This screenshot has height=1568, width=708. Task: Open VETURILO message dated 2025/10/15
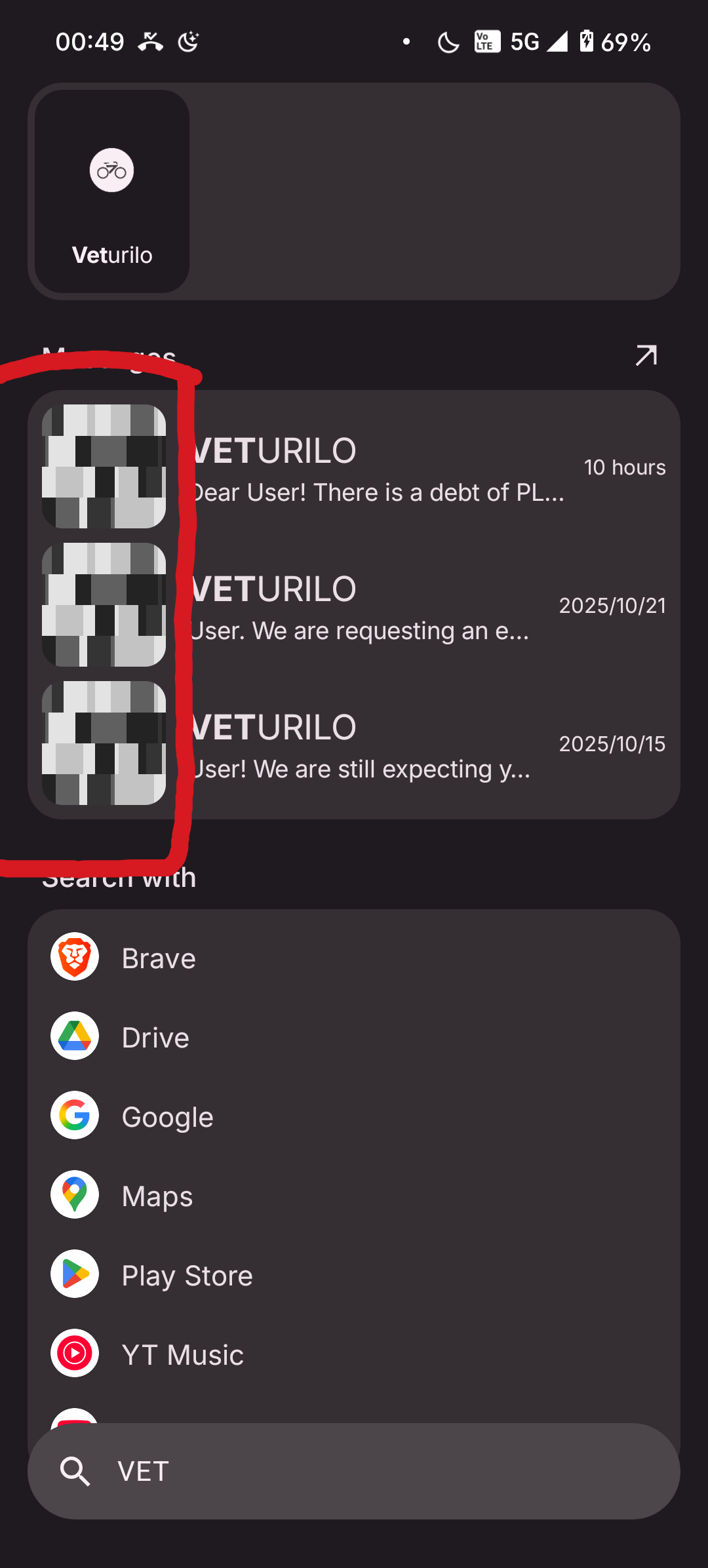tap(393, 744)
